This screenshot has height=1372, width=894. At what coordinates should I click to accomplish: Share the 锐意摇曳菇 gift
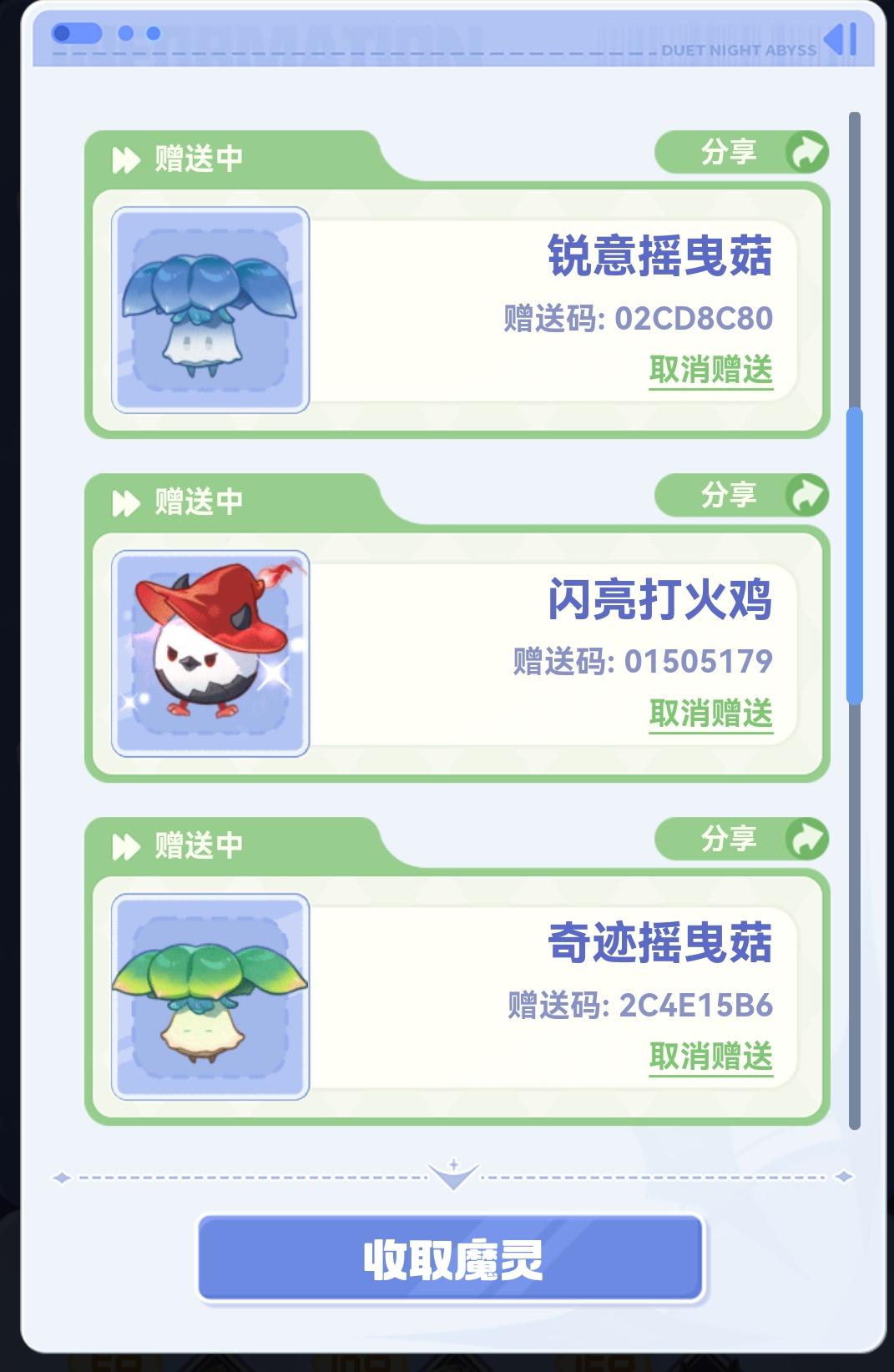pyautogui.click(x=741, y=153)
